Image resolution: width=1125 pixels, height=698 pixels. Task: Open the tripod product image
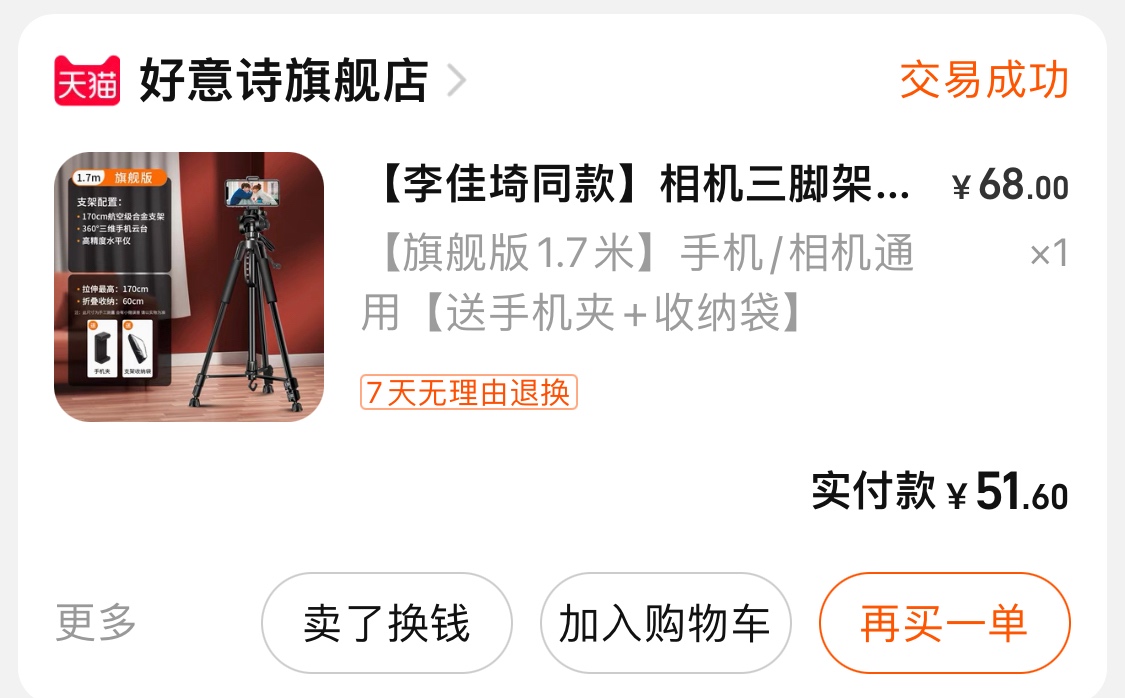189,286
